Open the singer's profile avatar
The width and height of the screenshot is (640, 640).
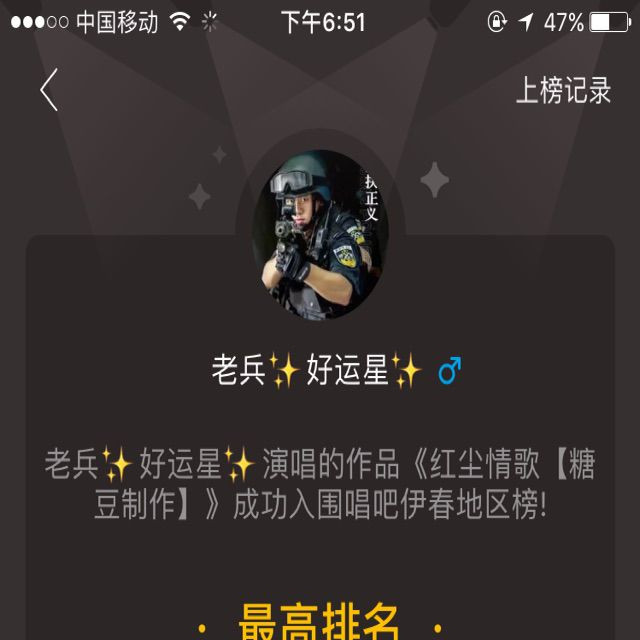coord(320,235)
